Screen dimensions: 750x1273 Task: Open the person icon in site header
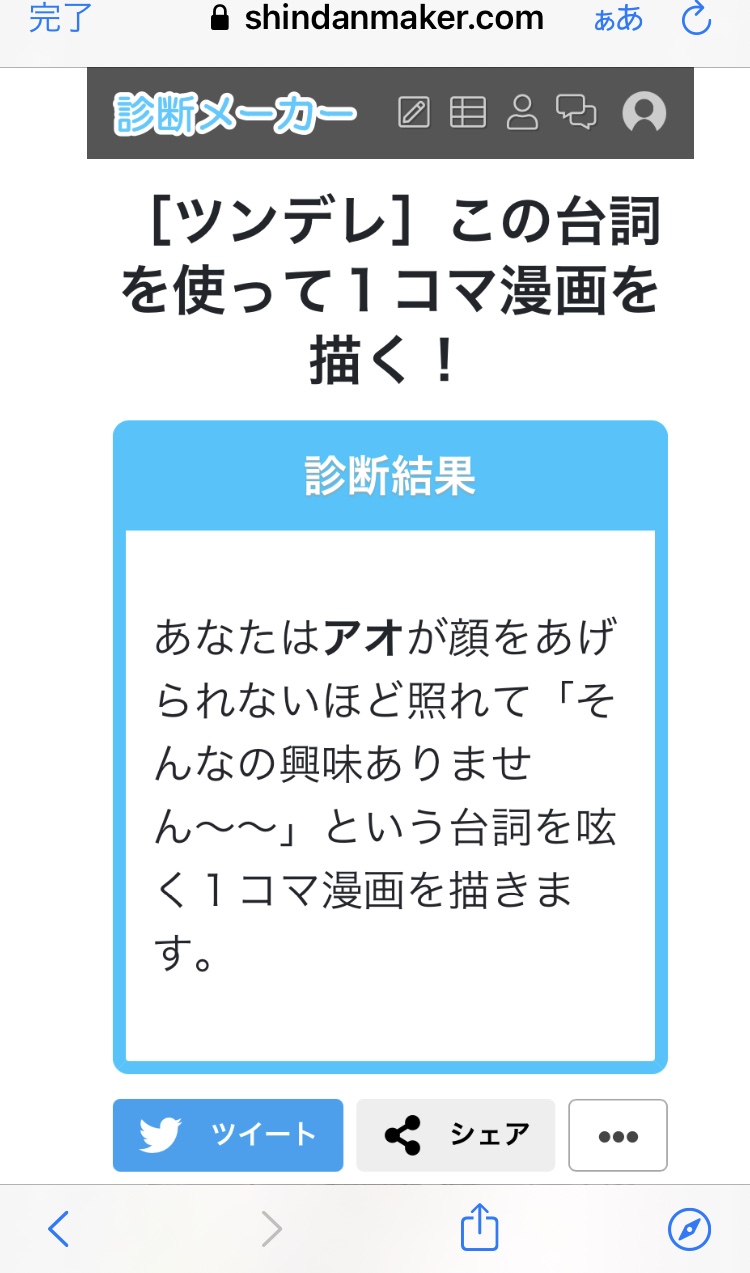click(521, 112)
